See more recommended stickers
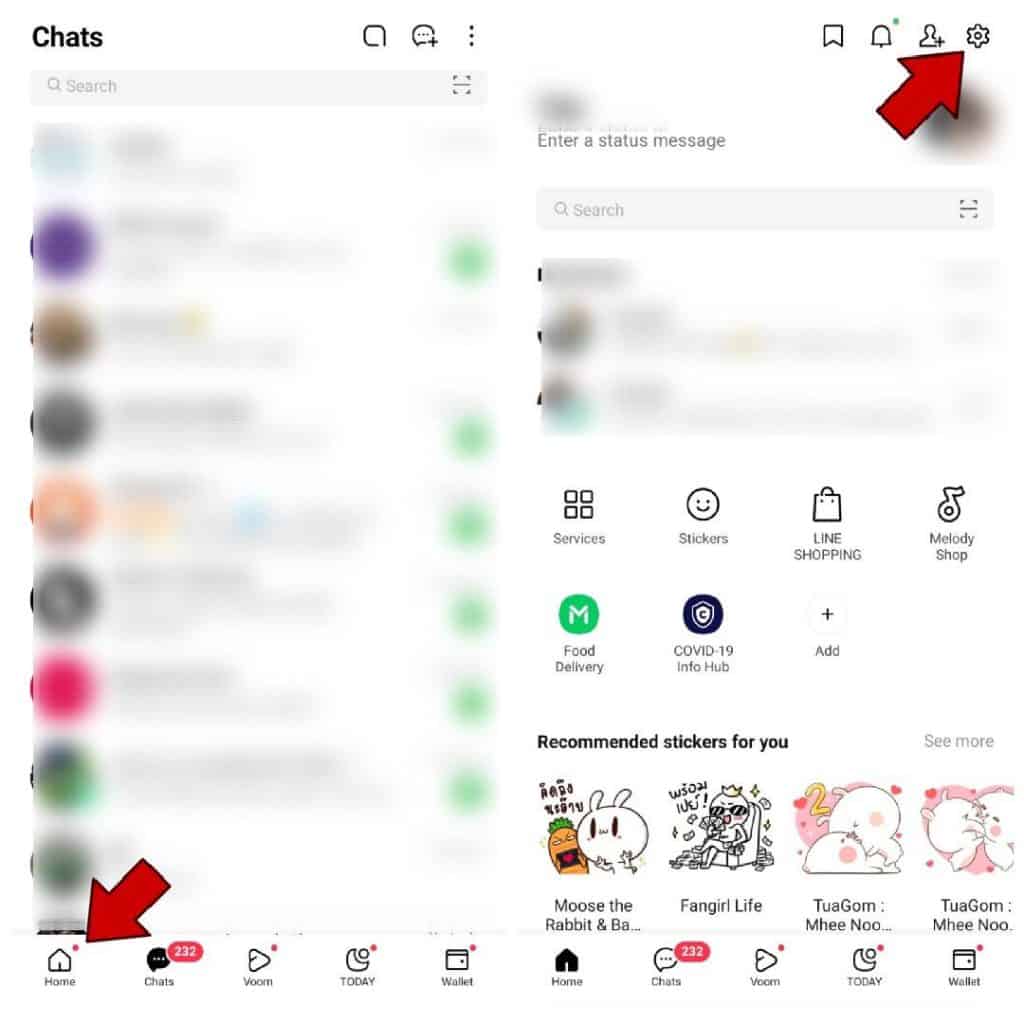The image size is (1024, 1024). click(958, 741)
